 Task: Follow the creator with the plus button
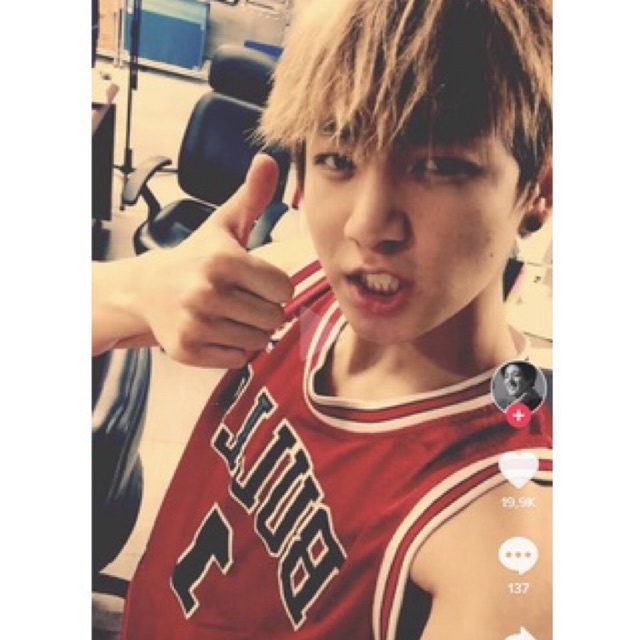pyautogui.click(x=518, y=416)
